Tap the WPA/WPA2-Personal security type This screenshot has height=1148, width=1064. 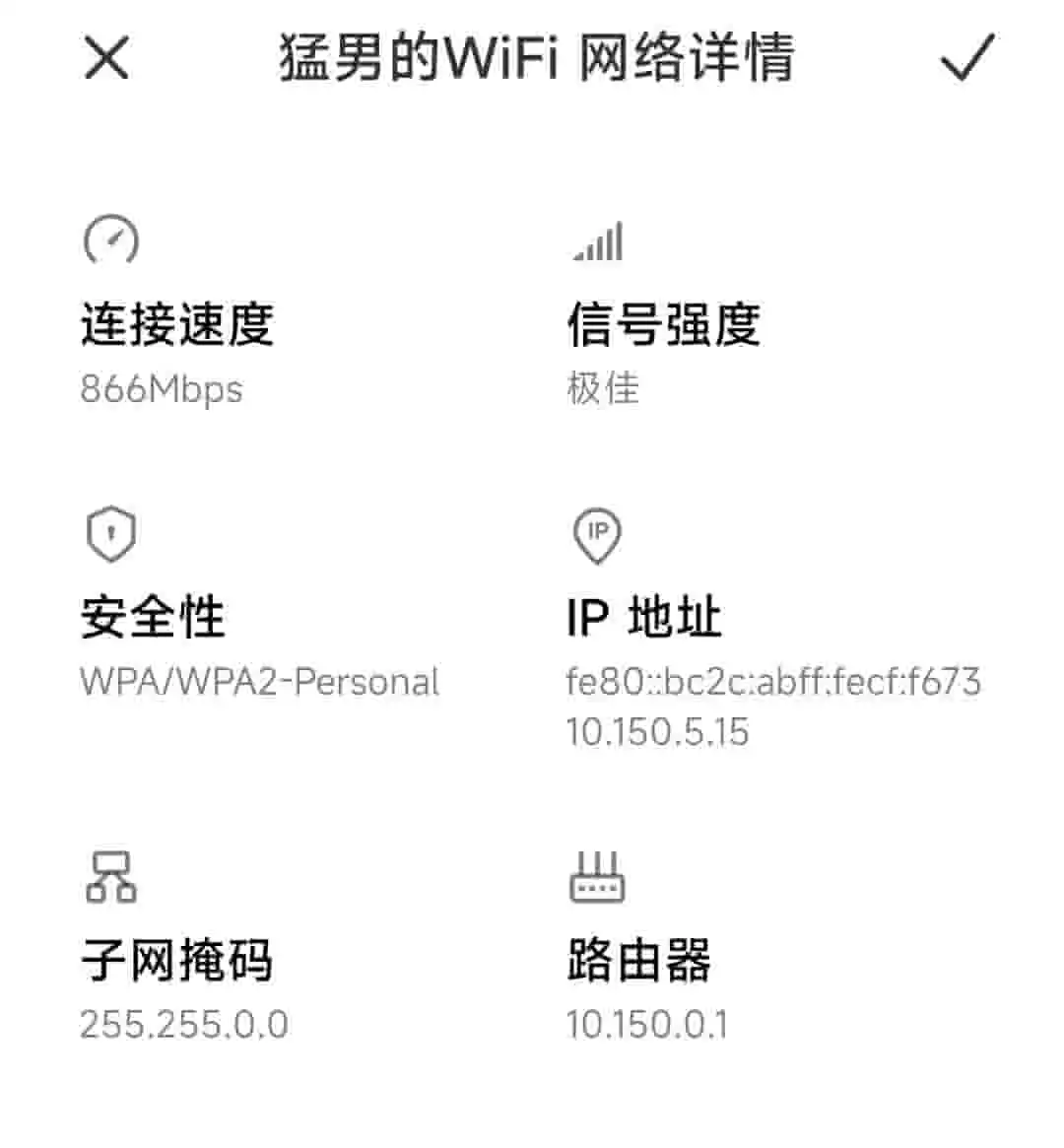click(259, 683)
